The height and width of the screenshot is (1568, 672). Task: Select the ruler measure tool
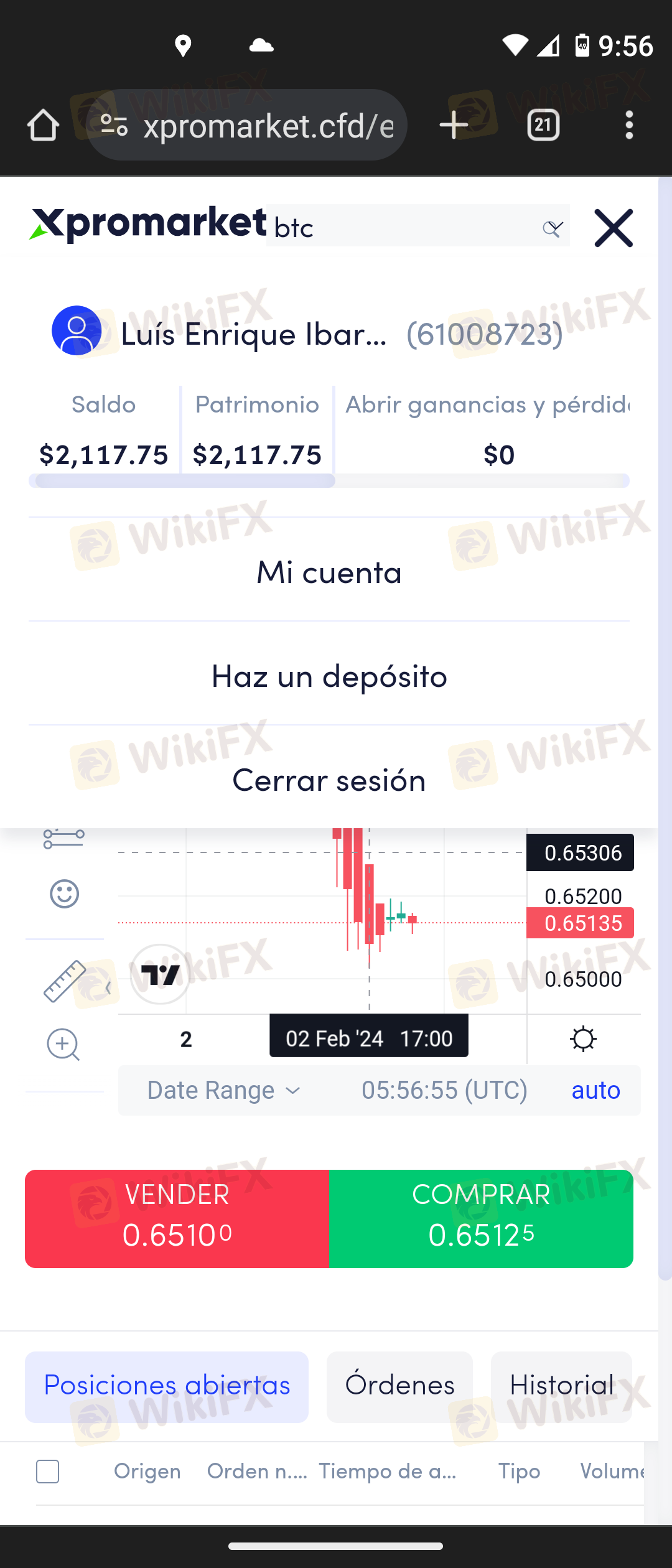coord(65,981)
